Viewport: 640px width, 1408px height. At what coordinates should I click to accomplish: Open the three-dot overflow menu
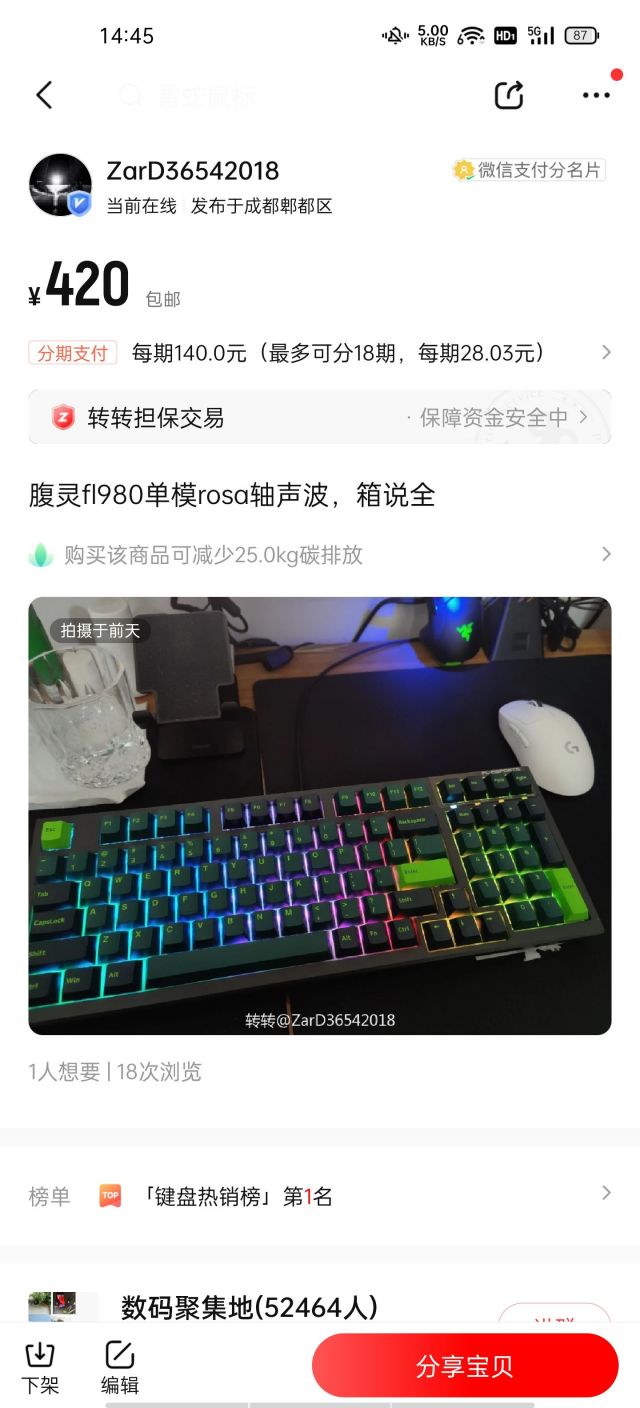pos(596,95)
